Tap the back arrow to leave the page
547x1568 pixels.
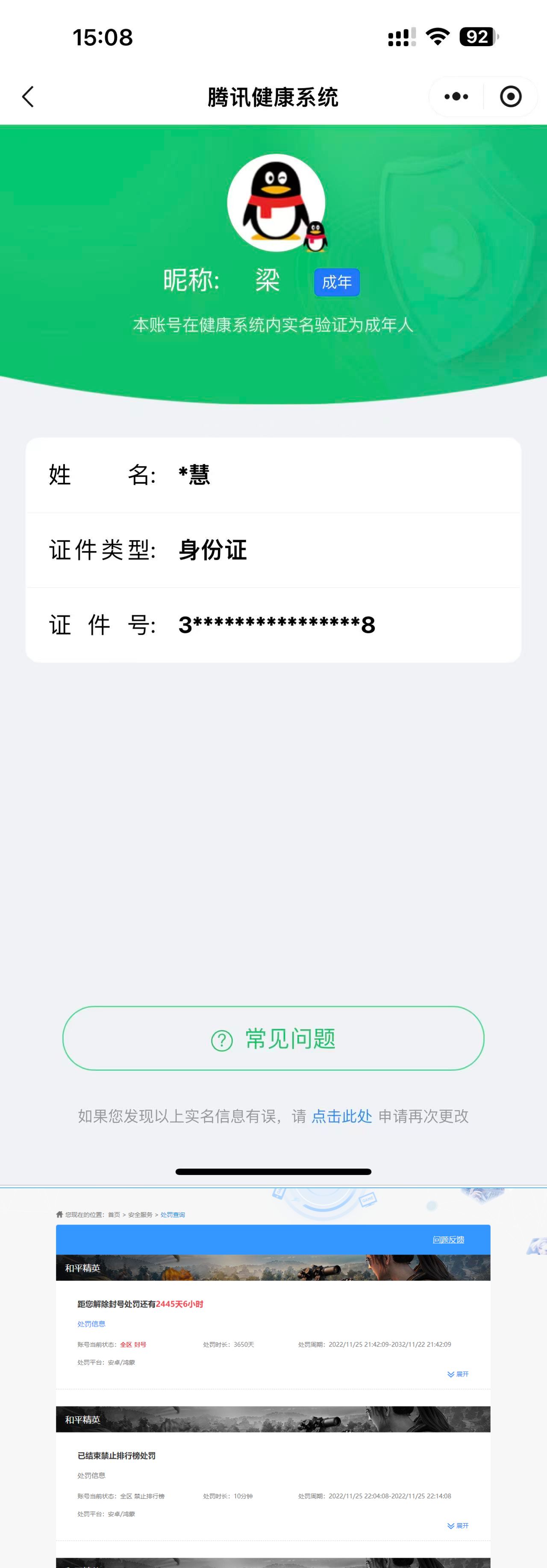27,96
